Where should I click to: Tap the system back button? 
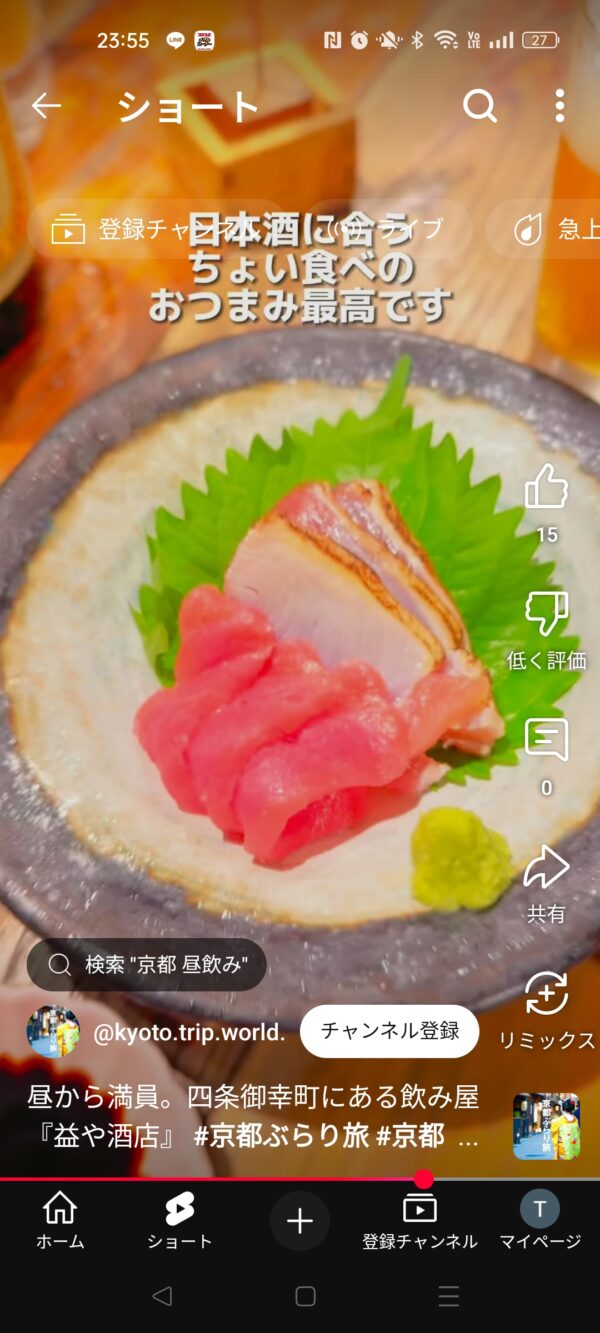point(162,1296)
